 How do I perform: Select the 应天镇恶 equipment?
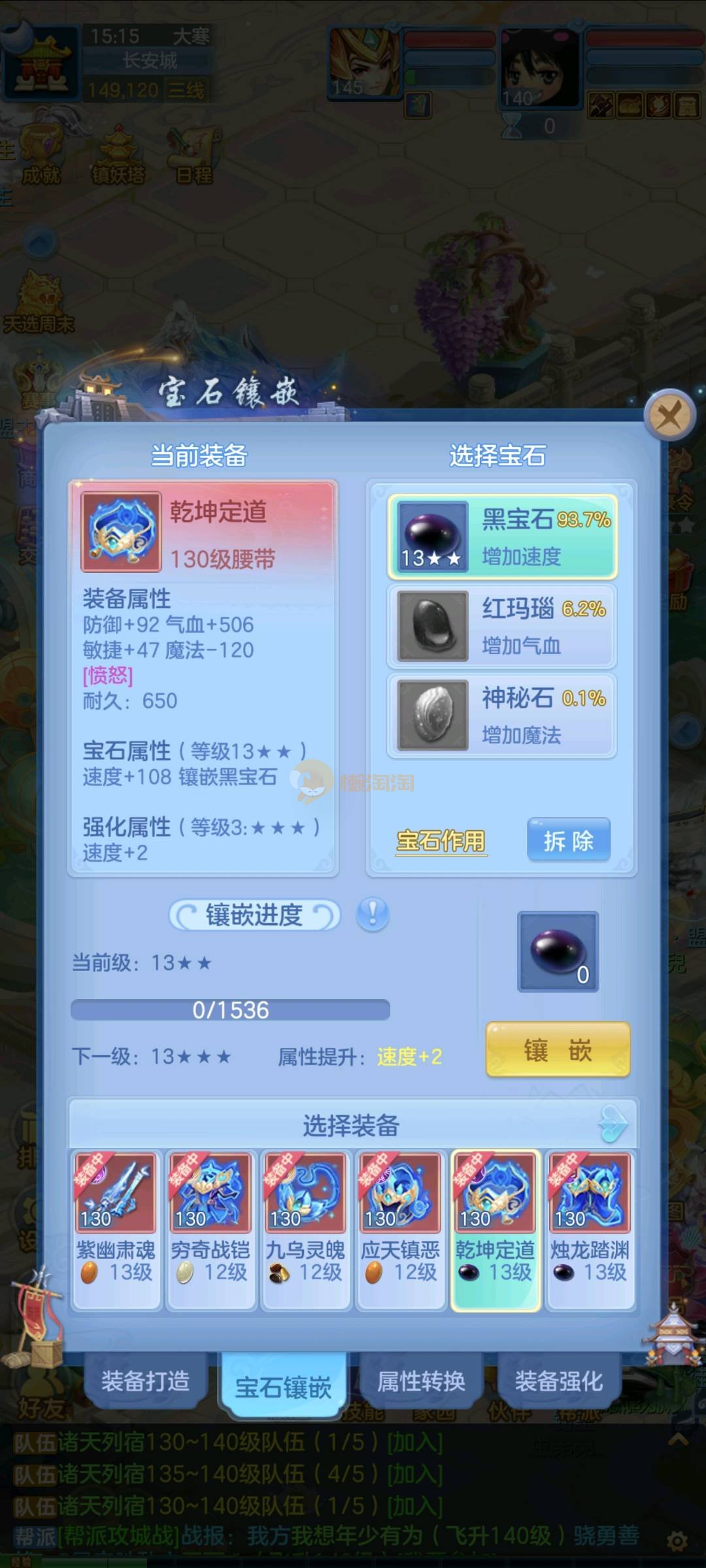400,1230
